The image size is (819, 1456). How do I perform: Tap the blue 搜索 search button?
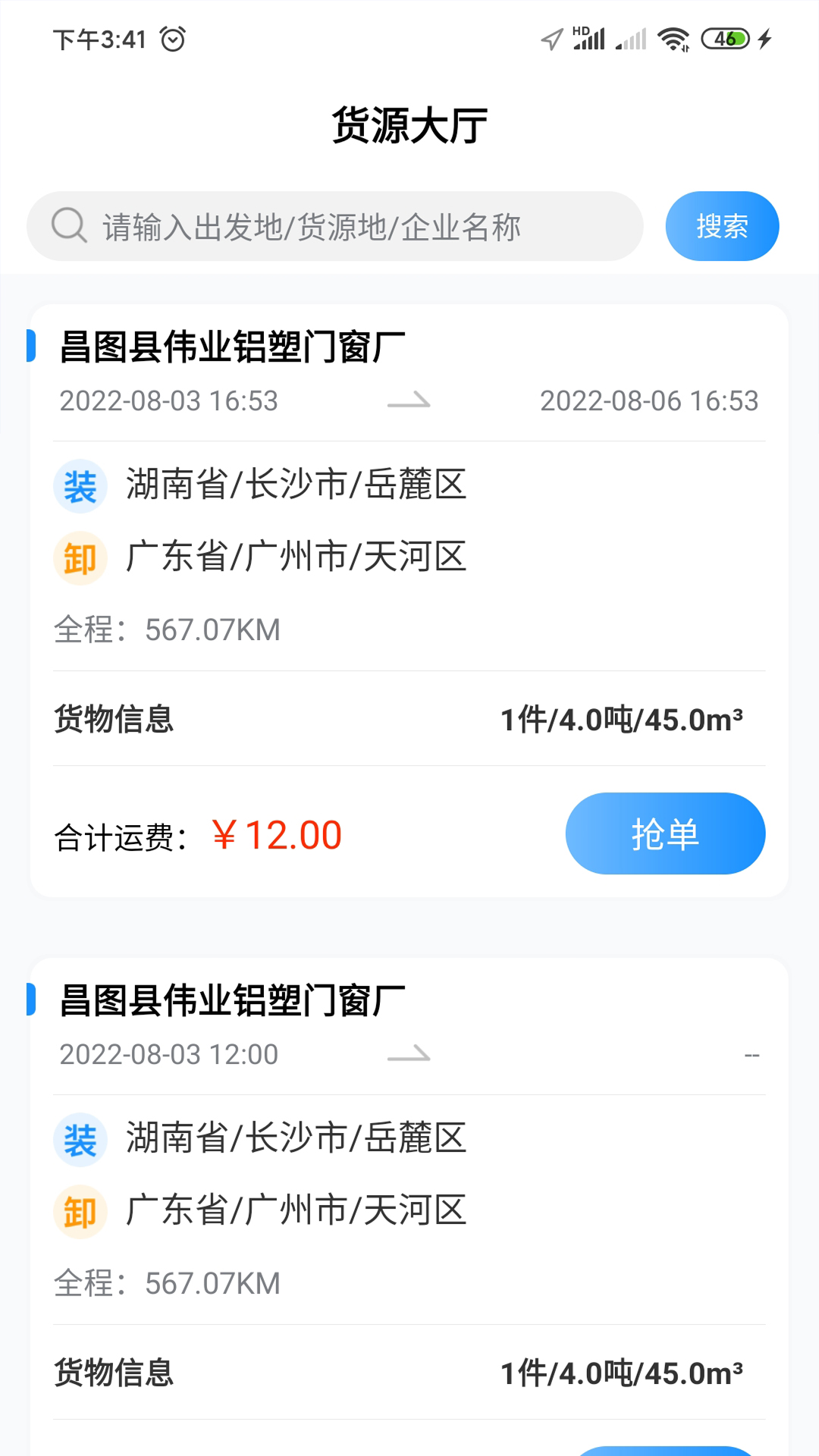point(721,226)
